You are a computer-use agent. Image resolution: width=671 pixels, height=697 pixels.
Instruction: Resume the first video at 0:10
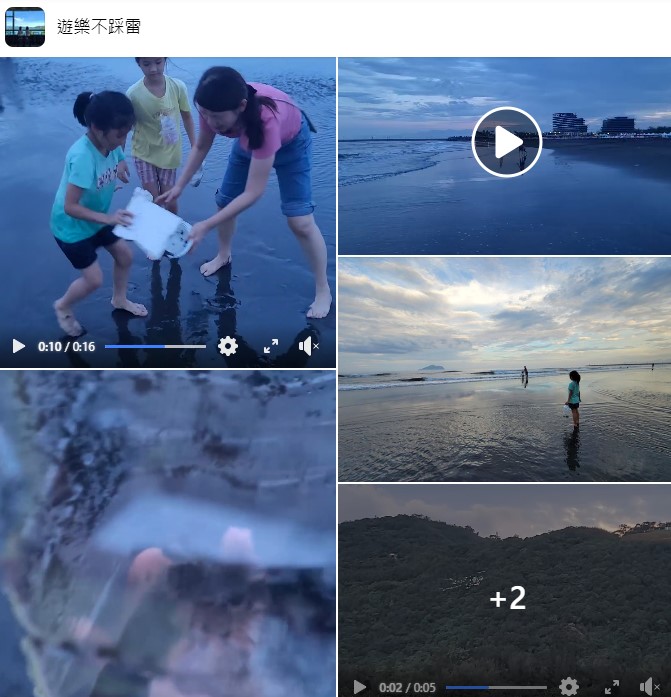click(19, 346)
